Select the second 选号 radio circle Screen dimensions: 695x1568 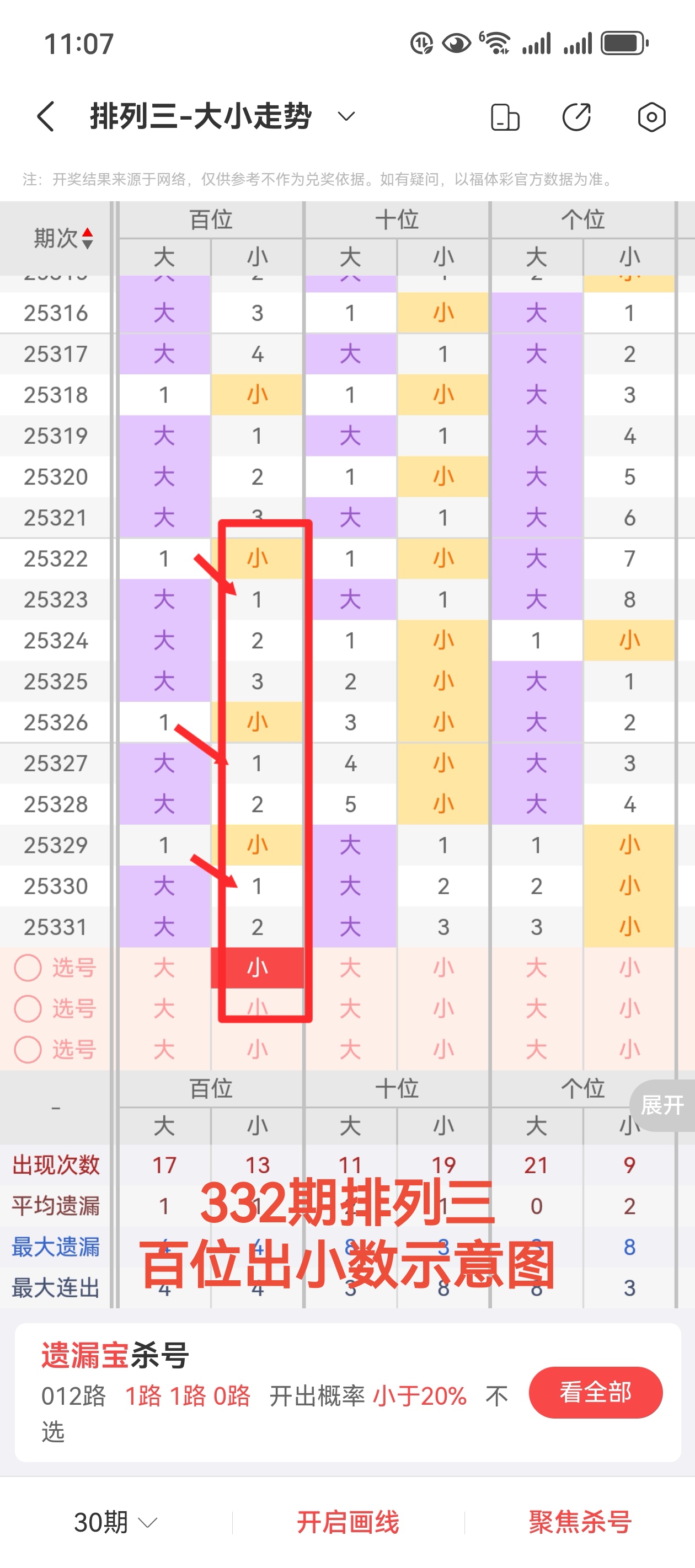27,1008
